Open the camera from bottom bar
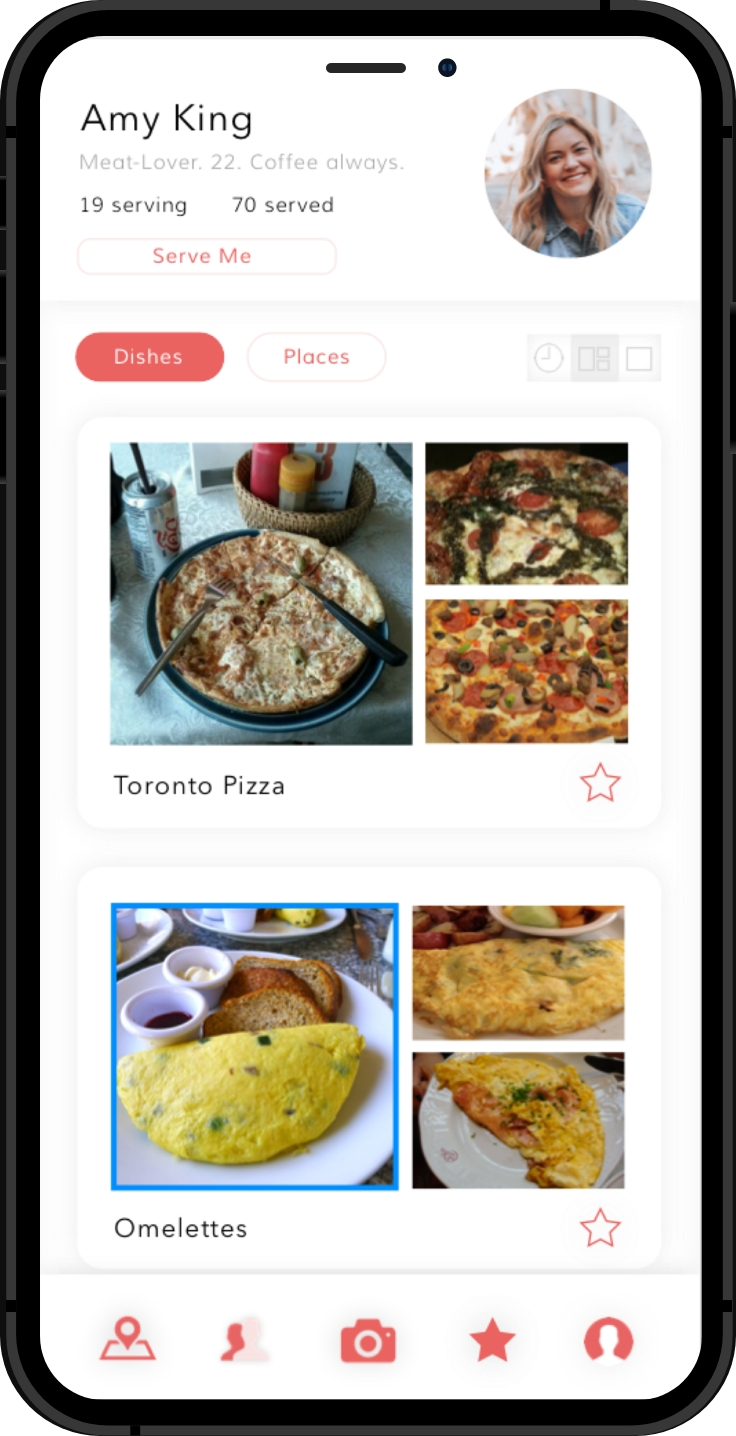Viewport: 736px width, 1436px height. point(368,1340)
